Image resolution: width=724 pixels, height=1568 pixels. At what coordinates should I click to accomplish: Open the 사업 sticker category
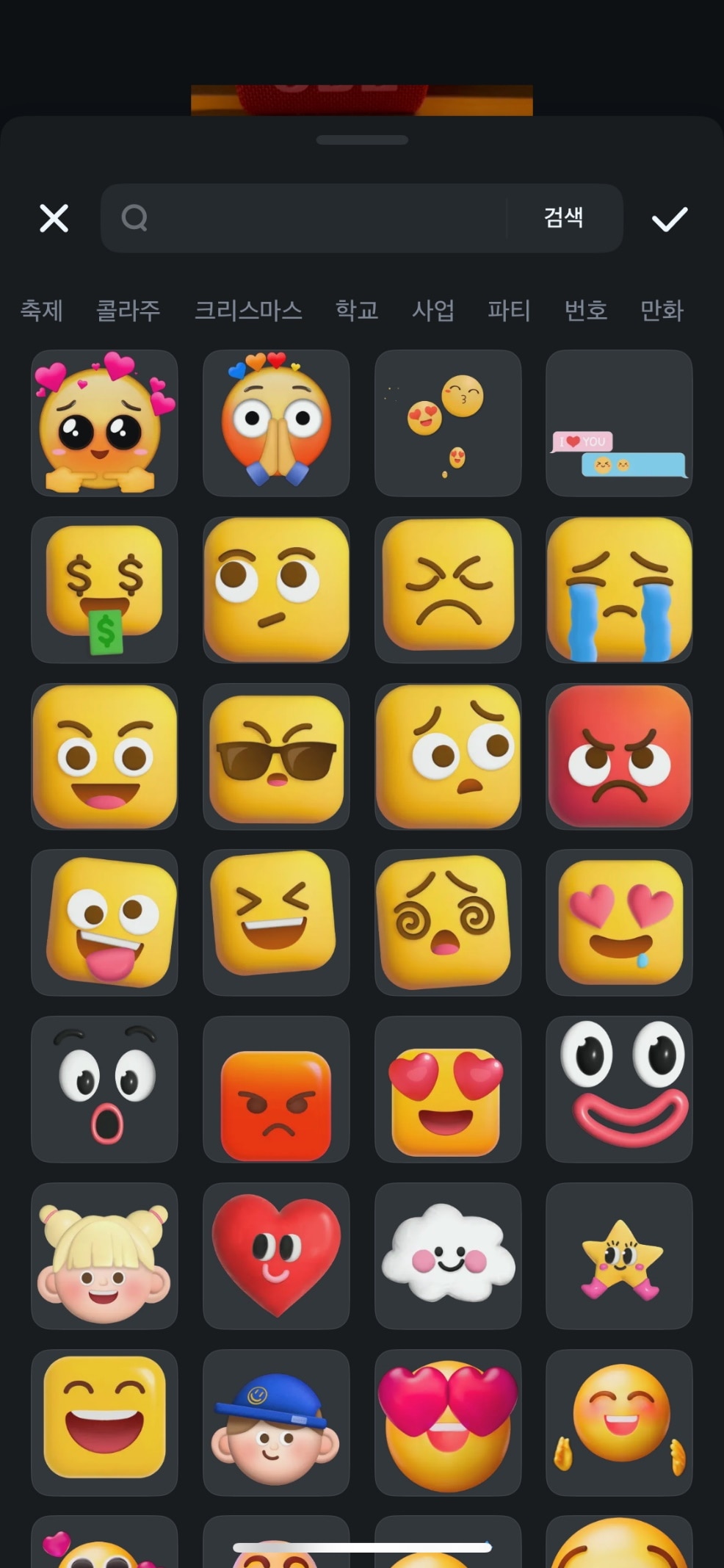point(433,311)
